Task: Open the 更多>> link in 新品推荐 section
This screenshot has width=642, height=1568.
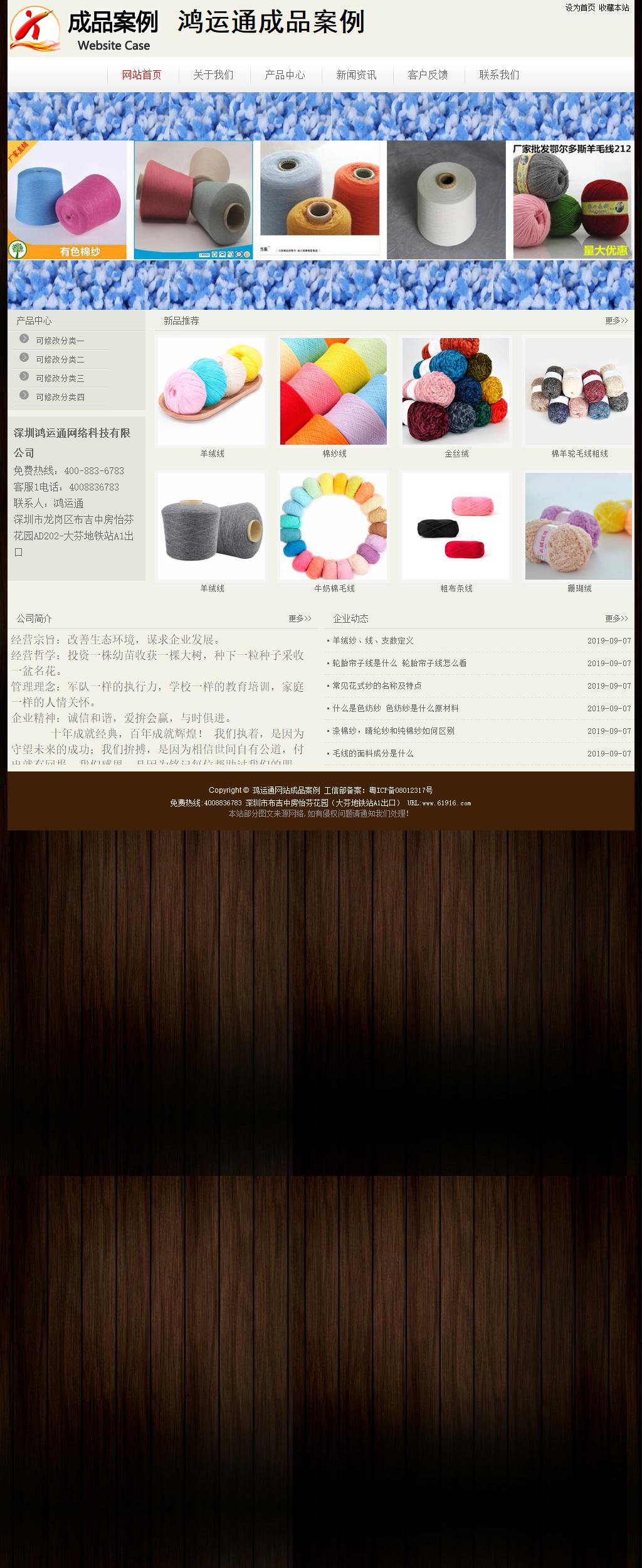Action: click(x=616, y=319)
